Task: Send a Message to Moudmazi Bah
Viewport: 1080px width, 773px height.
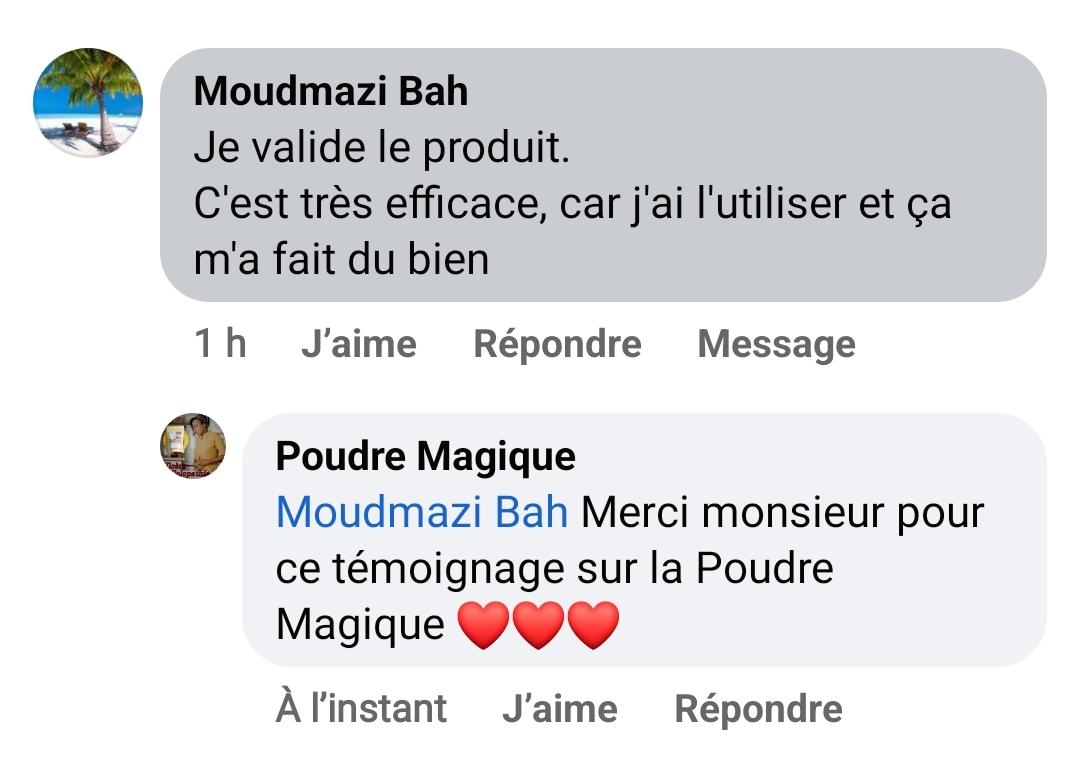Action: (x=776, y=344)
